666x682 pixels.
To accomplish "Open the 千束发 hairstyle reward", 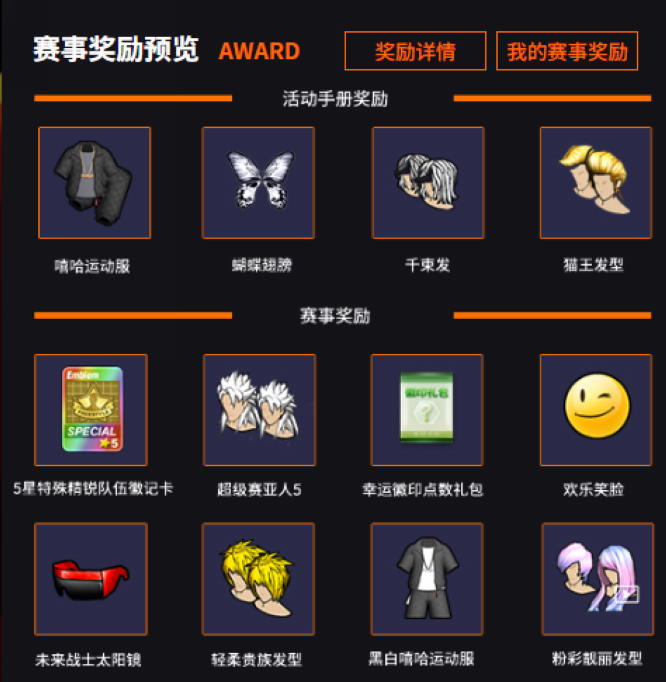I will (428, 183).
